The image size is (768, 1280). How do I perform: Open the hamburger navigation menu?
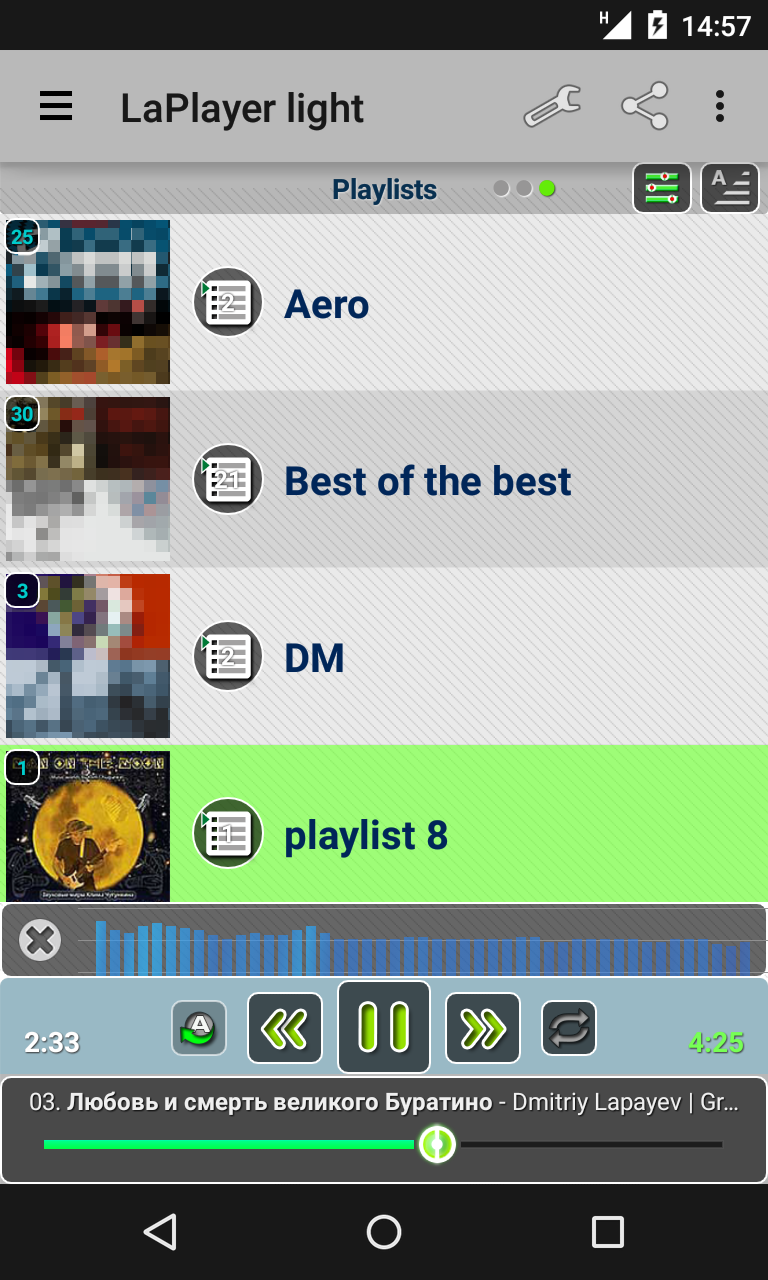coord(56,107)
